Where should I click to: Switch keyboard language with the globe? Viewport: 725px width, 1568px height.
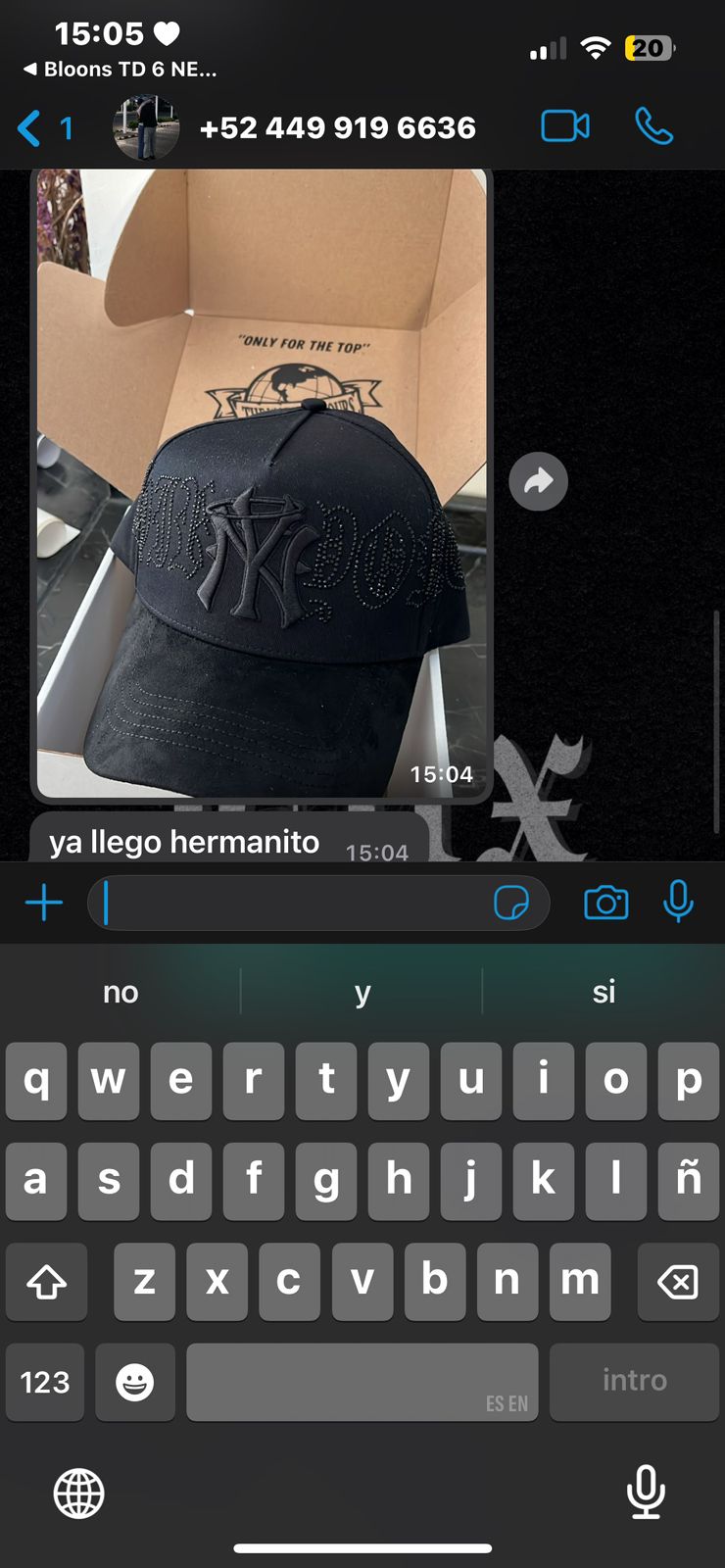[78, 1494]
